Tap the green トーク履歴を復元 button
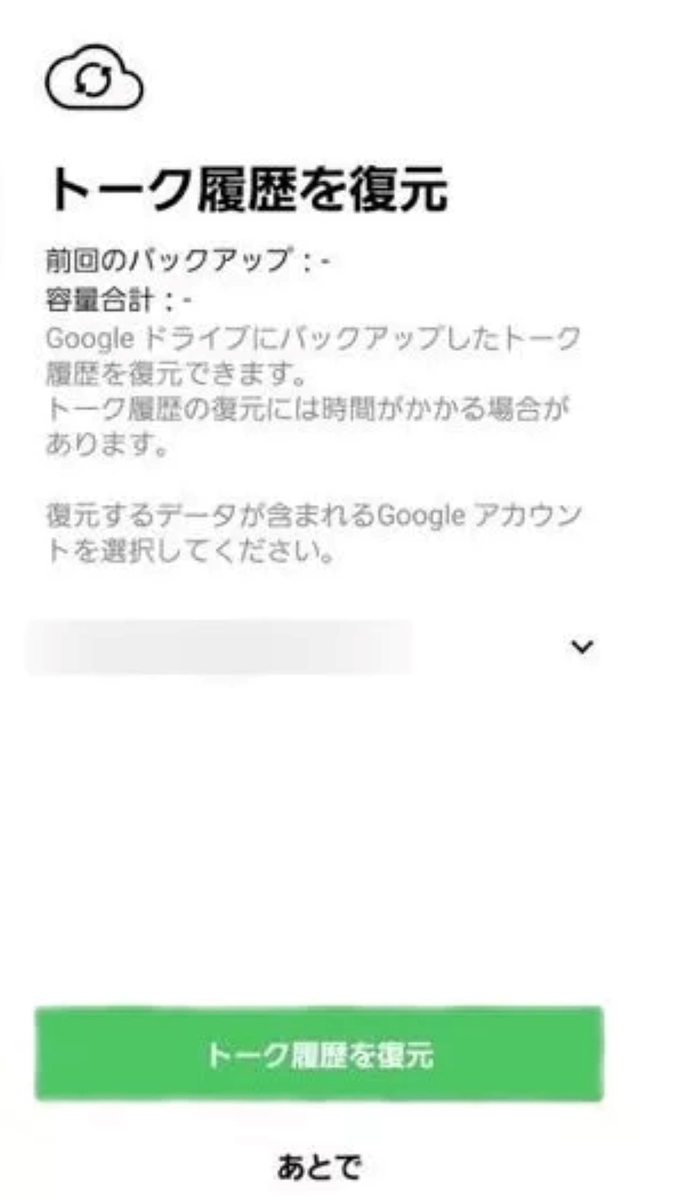Screen dimensions: 695x1200 tap(319, 1055)
